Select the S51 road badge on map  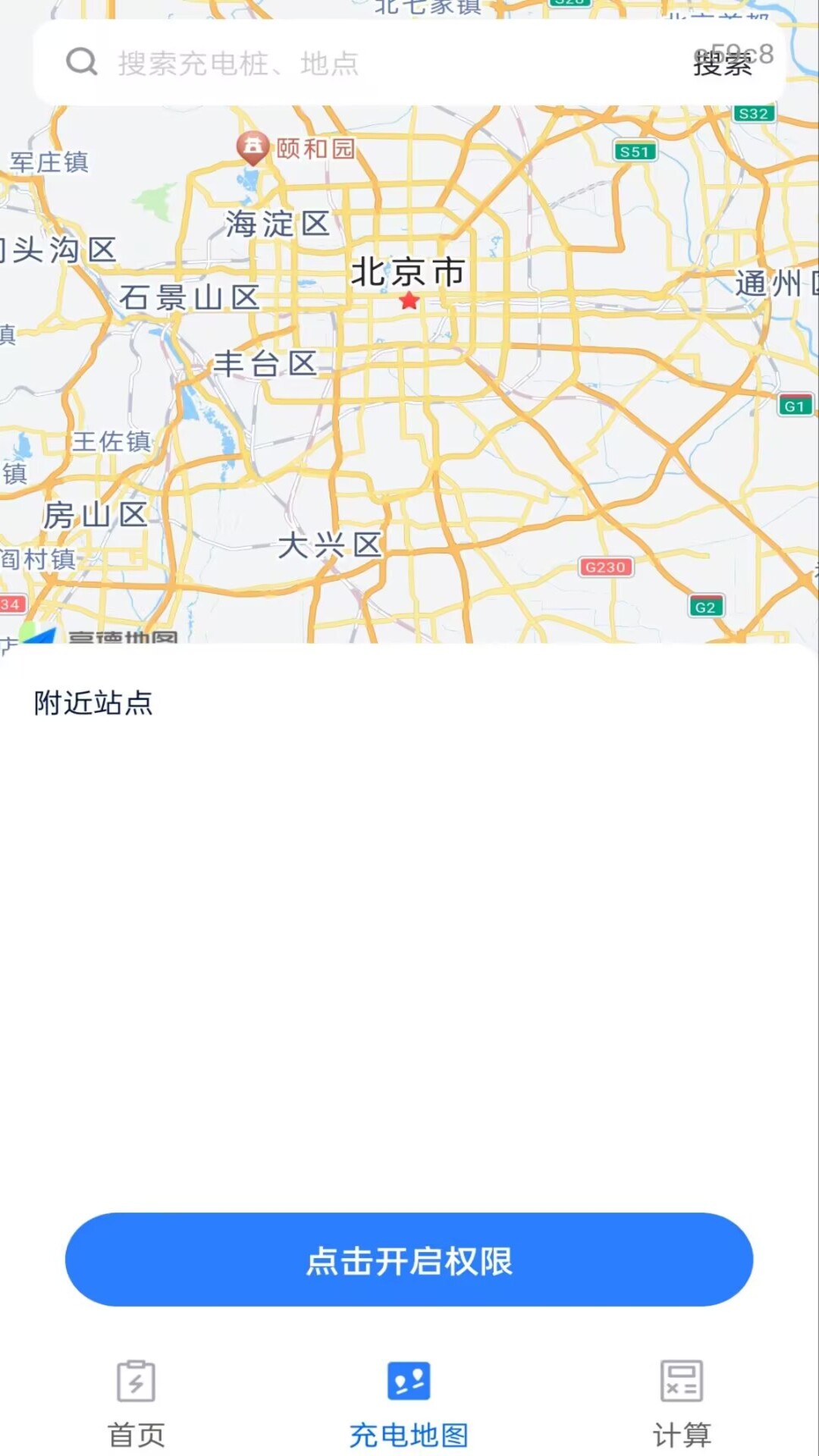click(x=635, y=151)
